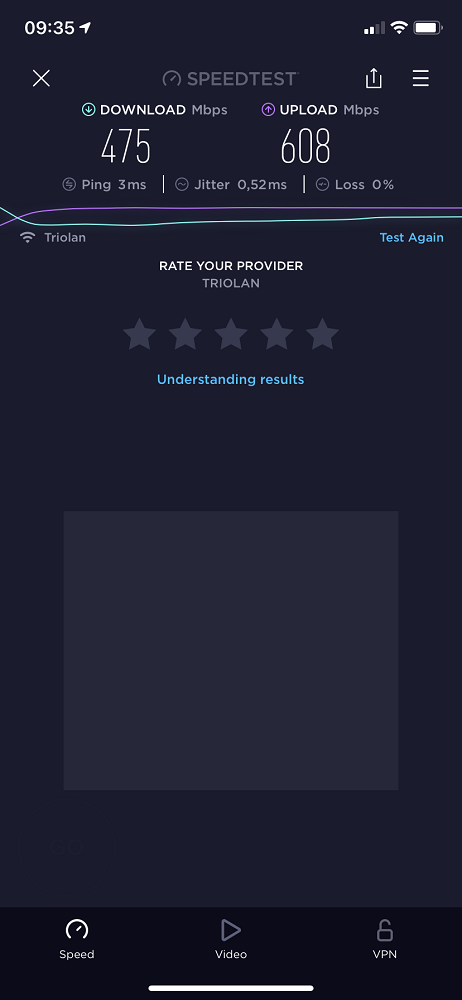The height and width of the screenshot is (1000, 462).
Task: Open Understanding results link
Action: tap(230, 379)
